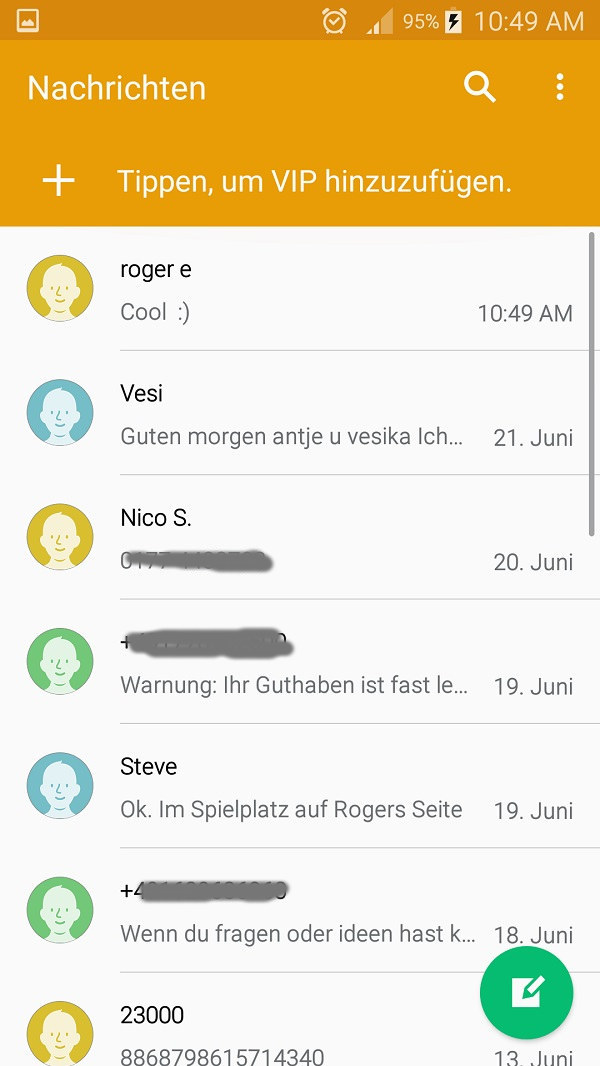Image resolution: width=600 pixels, height=1066 pixels.
Task: Open the messages from Nico S.
Action: (x=340, y=539)
